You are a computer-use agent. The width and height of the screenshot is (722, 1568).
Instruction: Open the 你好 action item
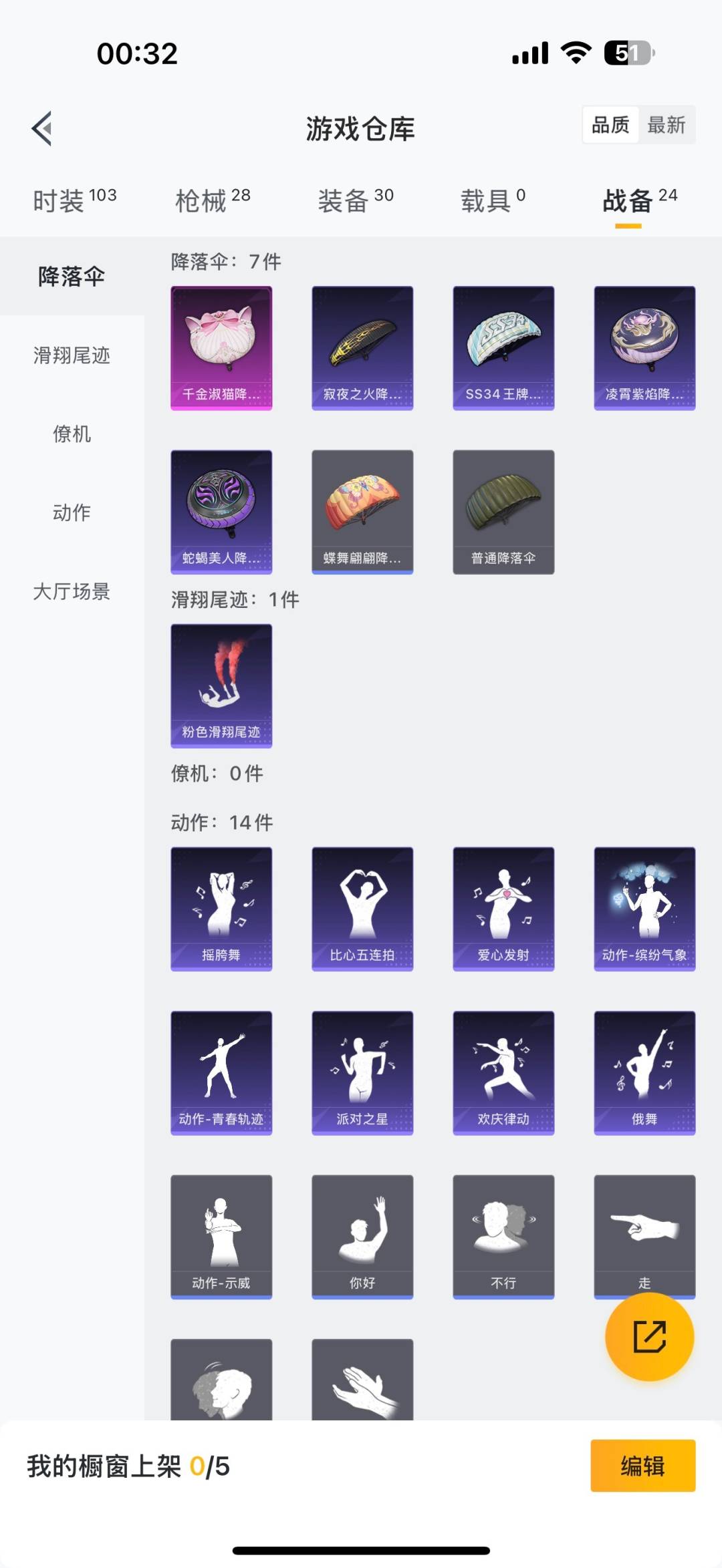coord(362,1236)
